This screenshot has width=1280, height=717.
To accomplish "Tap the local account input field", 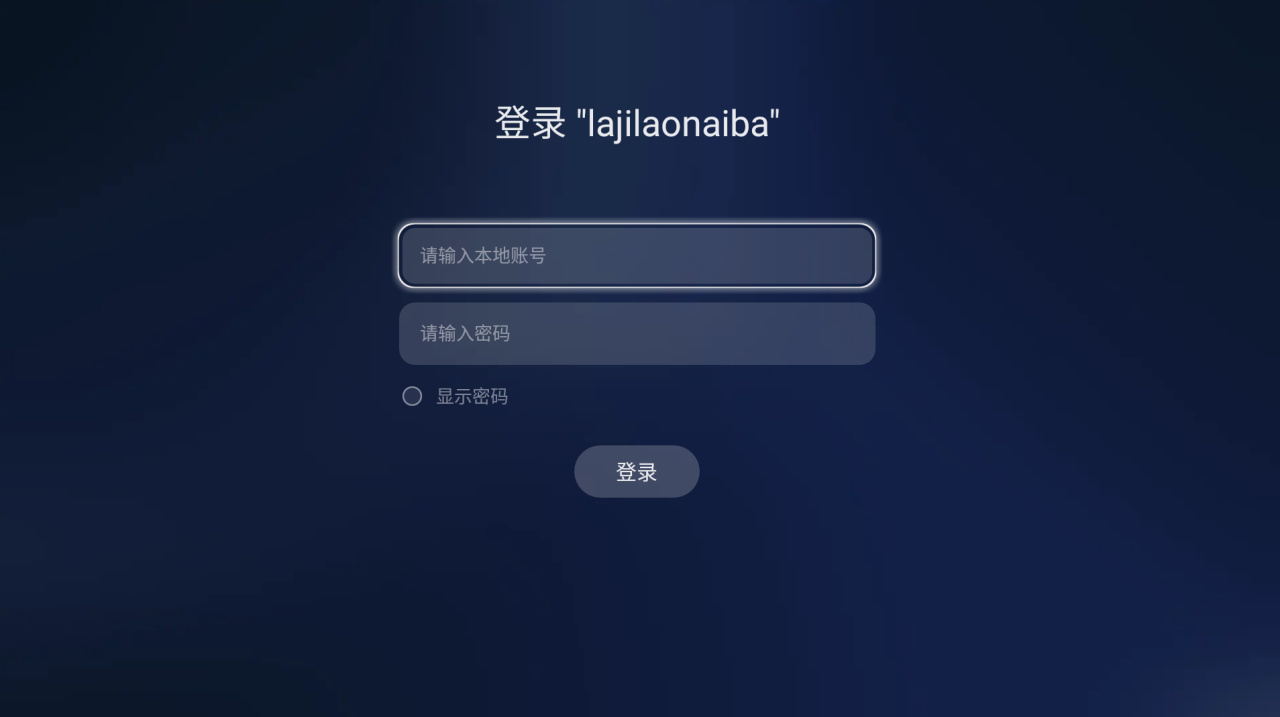I will pyautogui.click(x=636, y=256).
